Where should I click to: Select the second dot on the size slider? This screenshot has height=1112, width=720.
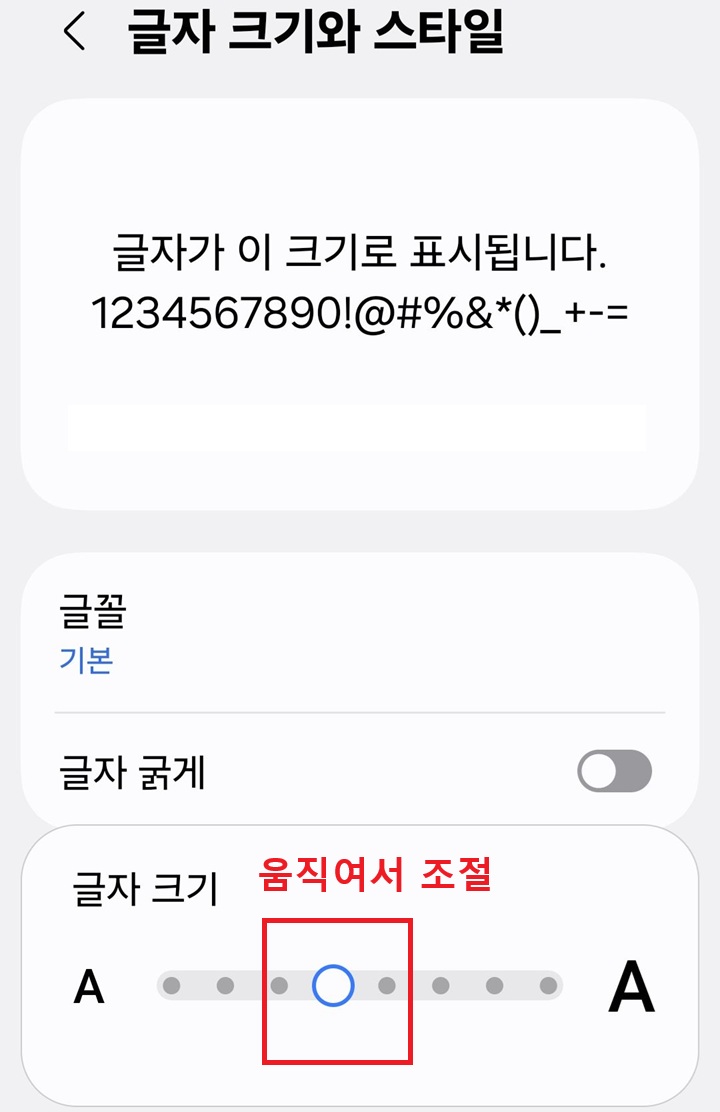(222, 985)
